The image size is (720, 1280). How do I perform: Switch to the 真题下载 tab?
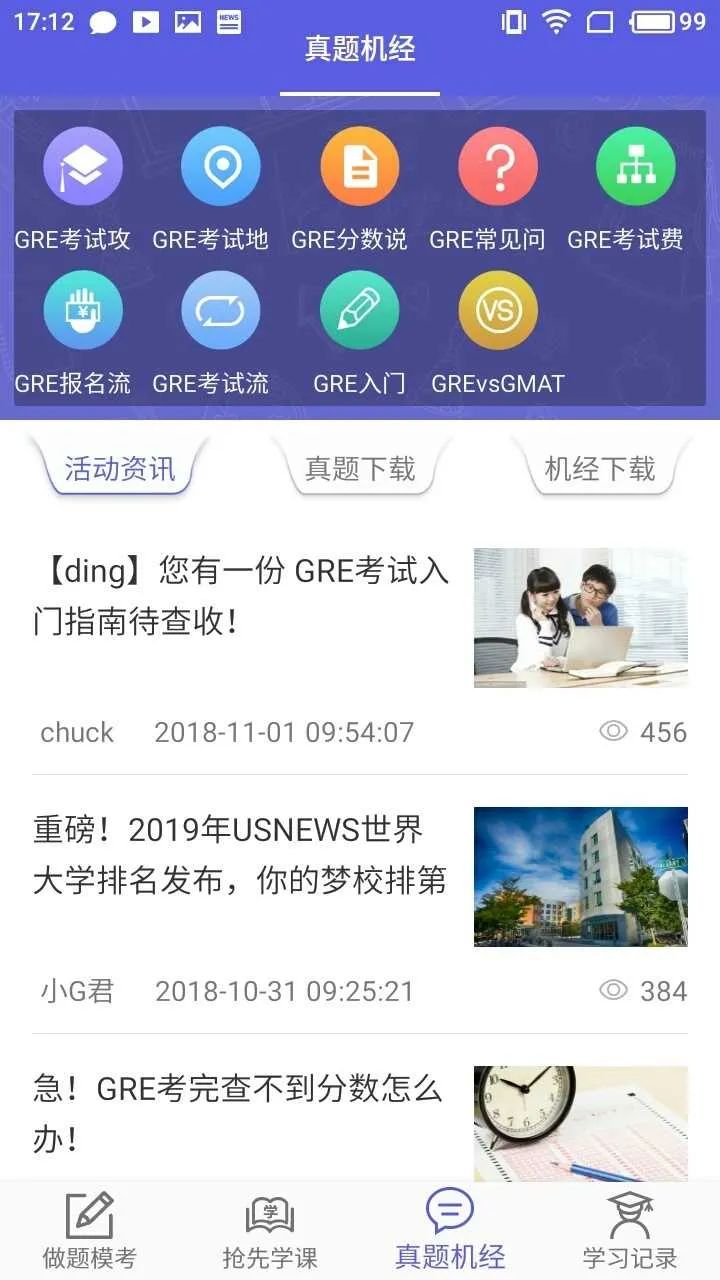pos(360,469)
